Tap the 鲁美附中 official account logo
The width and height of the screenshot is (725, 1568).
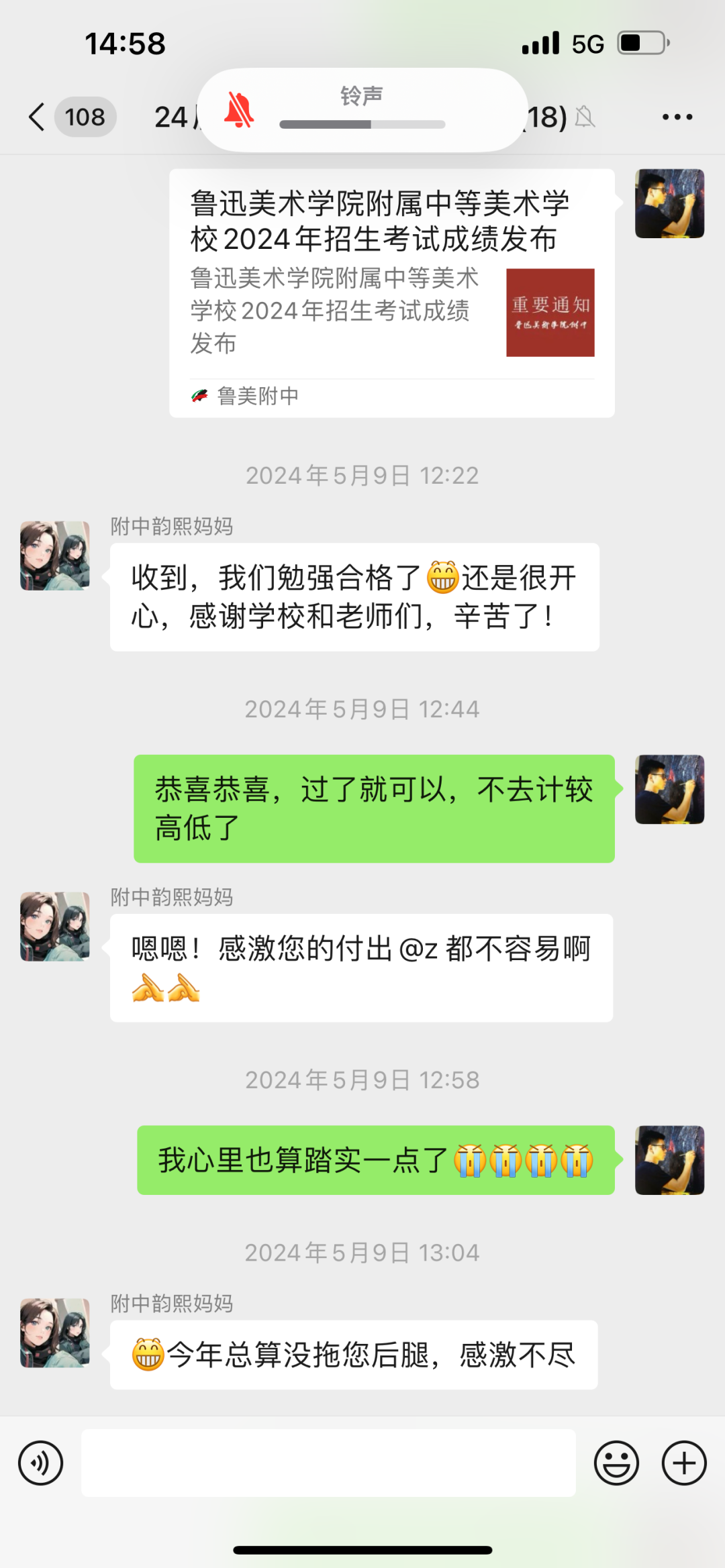coord(199,396)
